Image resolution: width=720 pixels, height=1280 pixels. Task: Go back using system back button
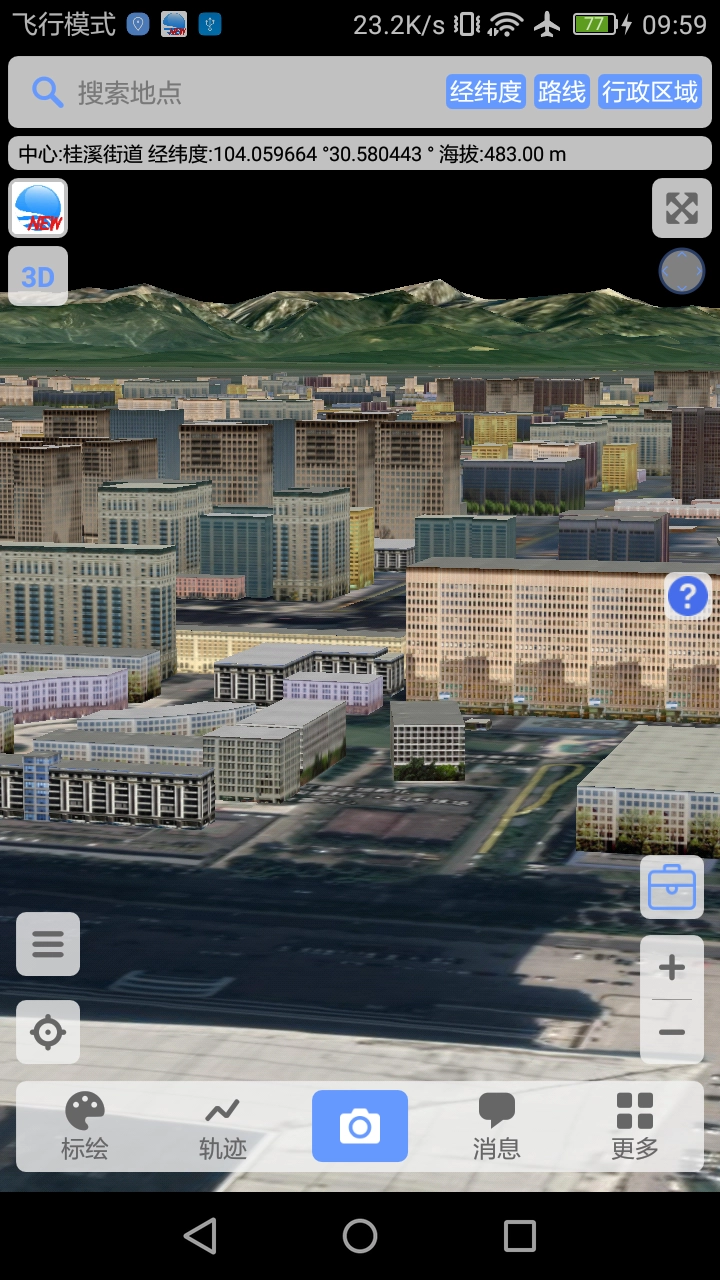click(200, 1236)
